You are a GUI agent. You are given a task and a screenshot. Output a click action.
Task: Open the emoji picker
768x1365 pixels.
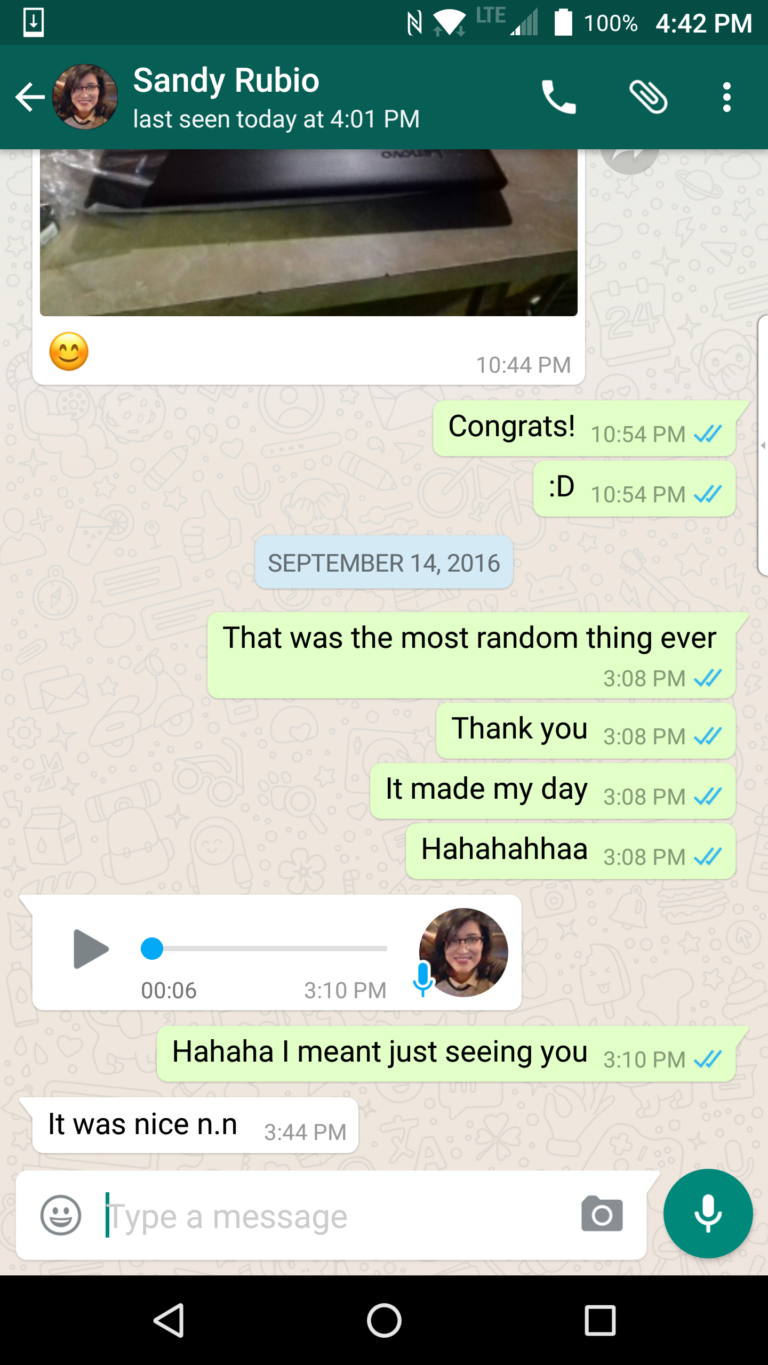[61, 1216]
